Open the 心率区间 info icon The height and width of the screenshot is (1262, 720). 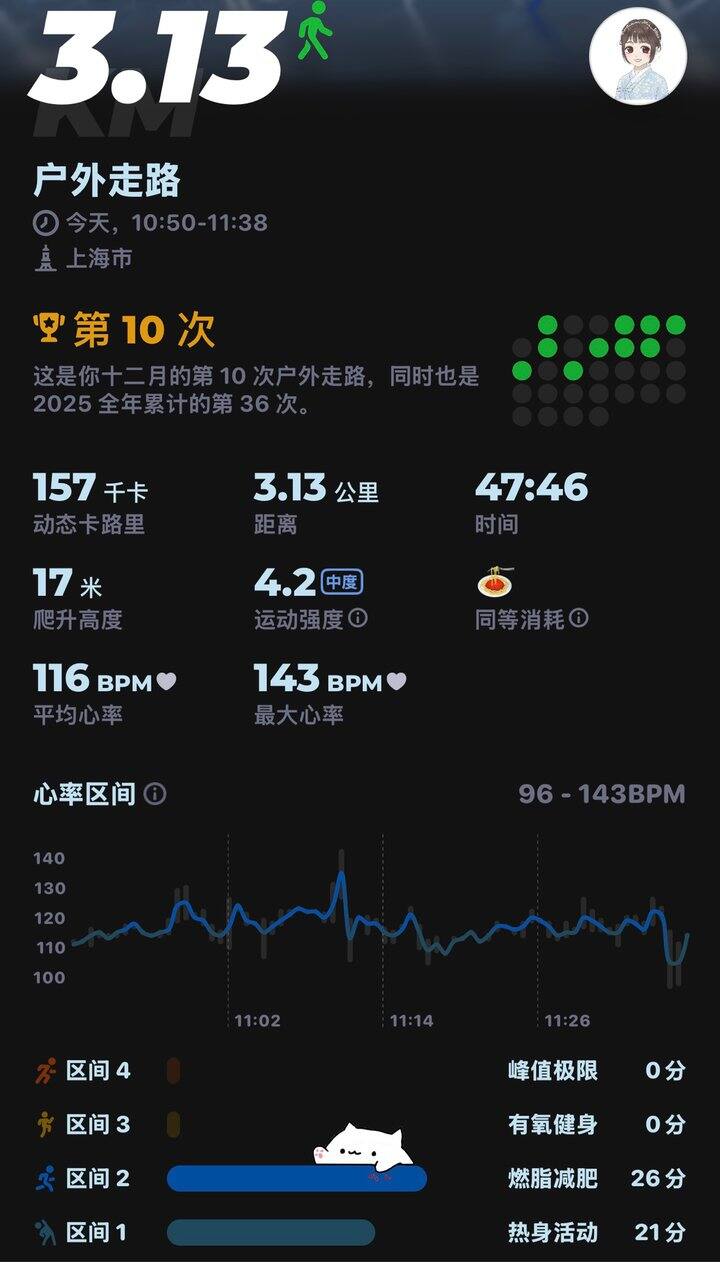pyautogui.click(x=155, y=794)
